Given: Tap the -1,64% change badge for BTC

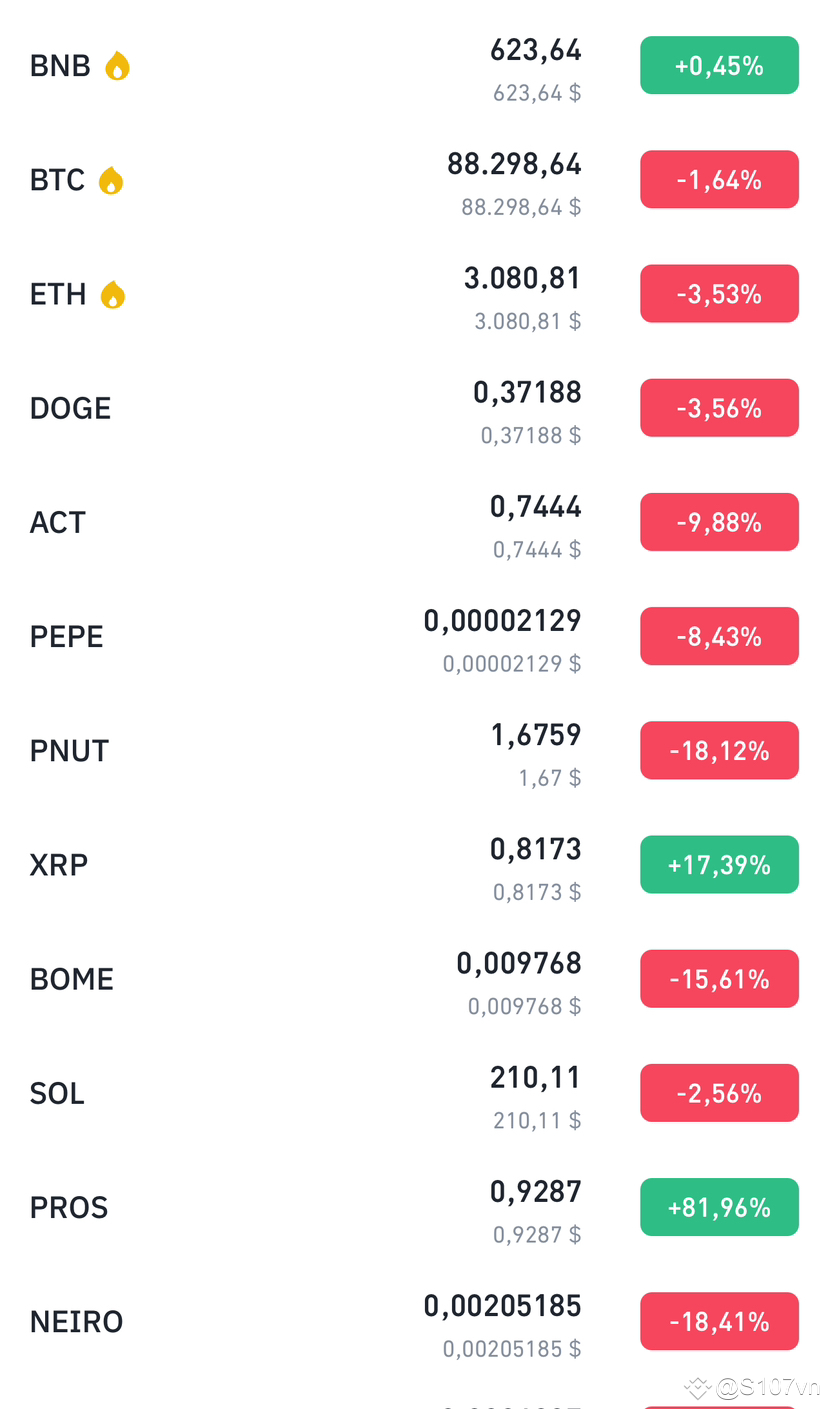Looking at the screenshot, I should tap(719, 180).
